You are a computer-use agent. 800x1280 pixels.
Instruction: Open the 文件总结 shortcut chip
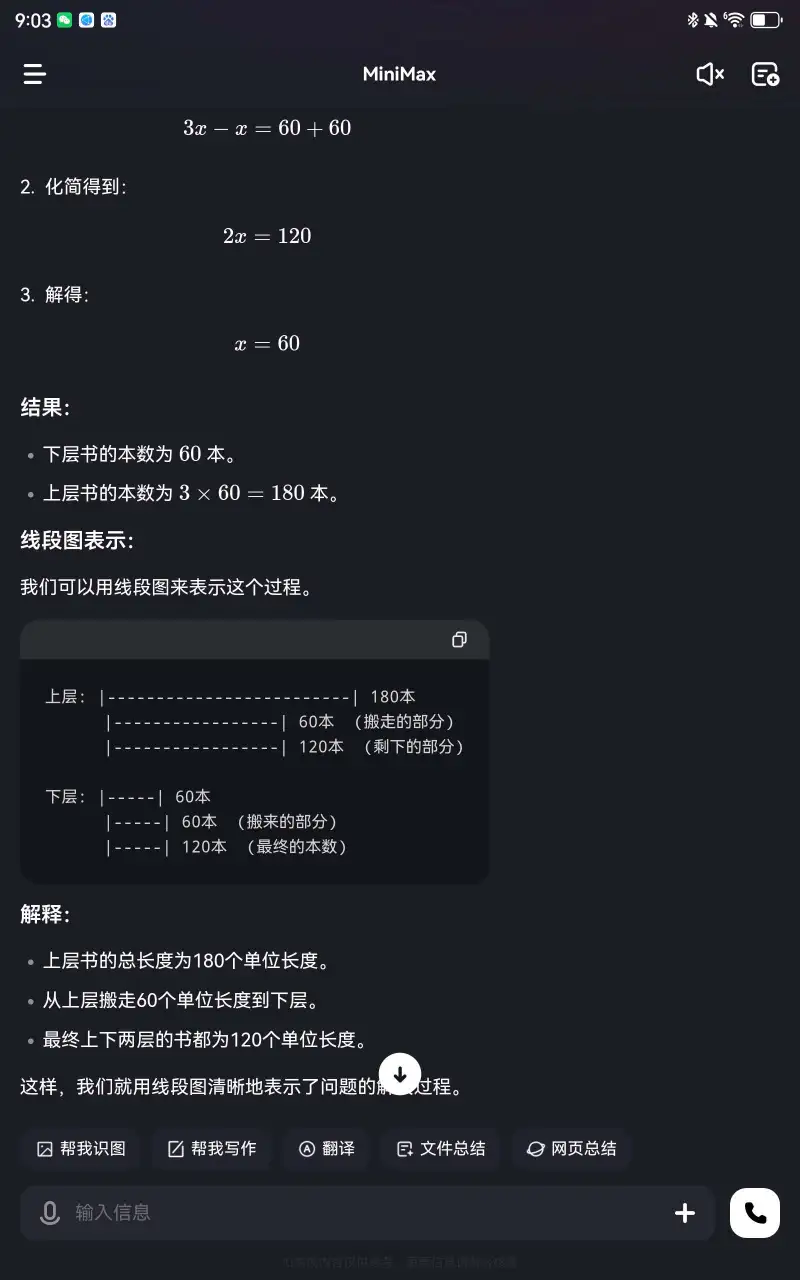click(440, 1149)
